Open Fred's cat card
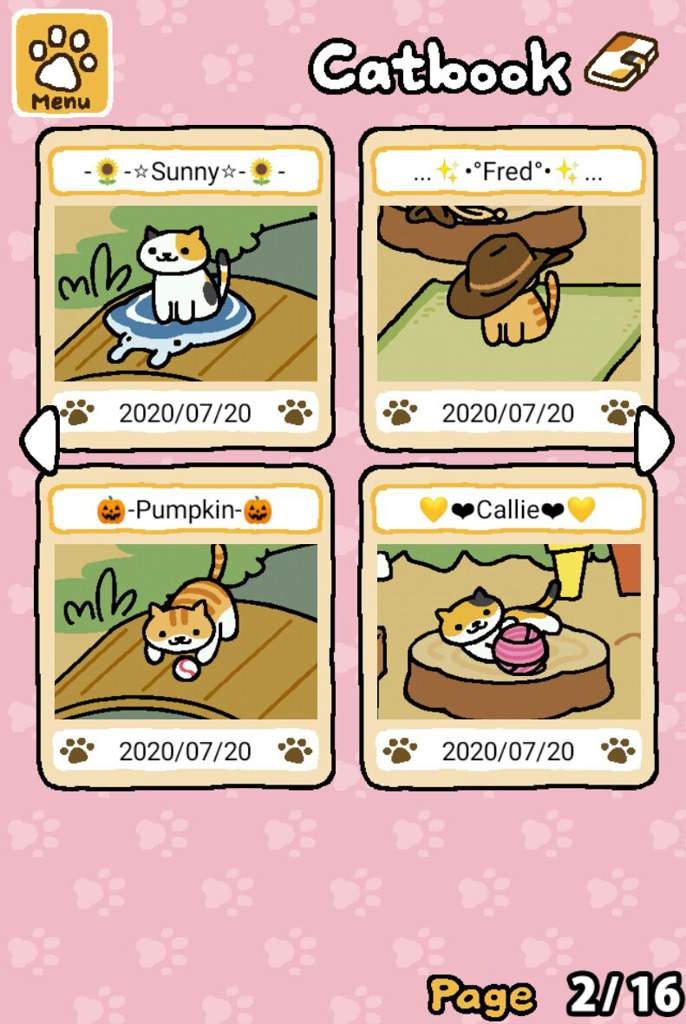 508,290
